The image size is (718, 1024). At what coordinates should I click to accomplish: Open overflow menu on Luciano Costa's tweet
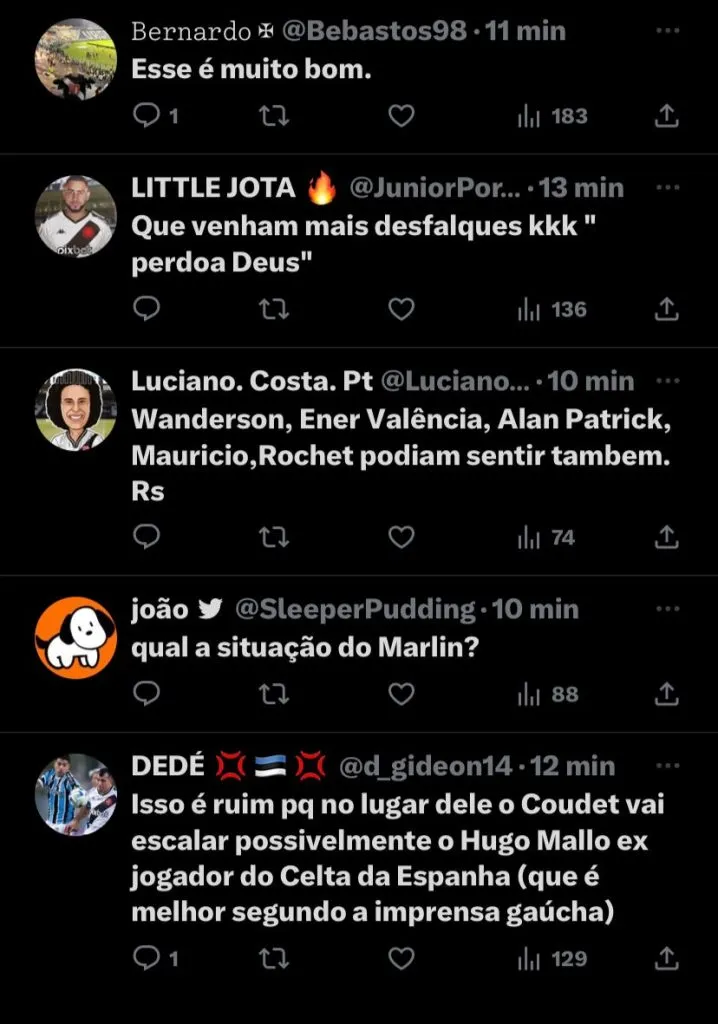[x=667, y=381]
